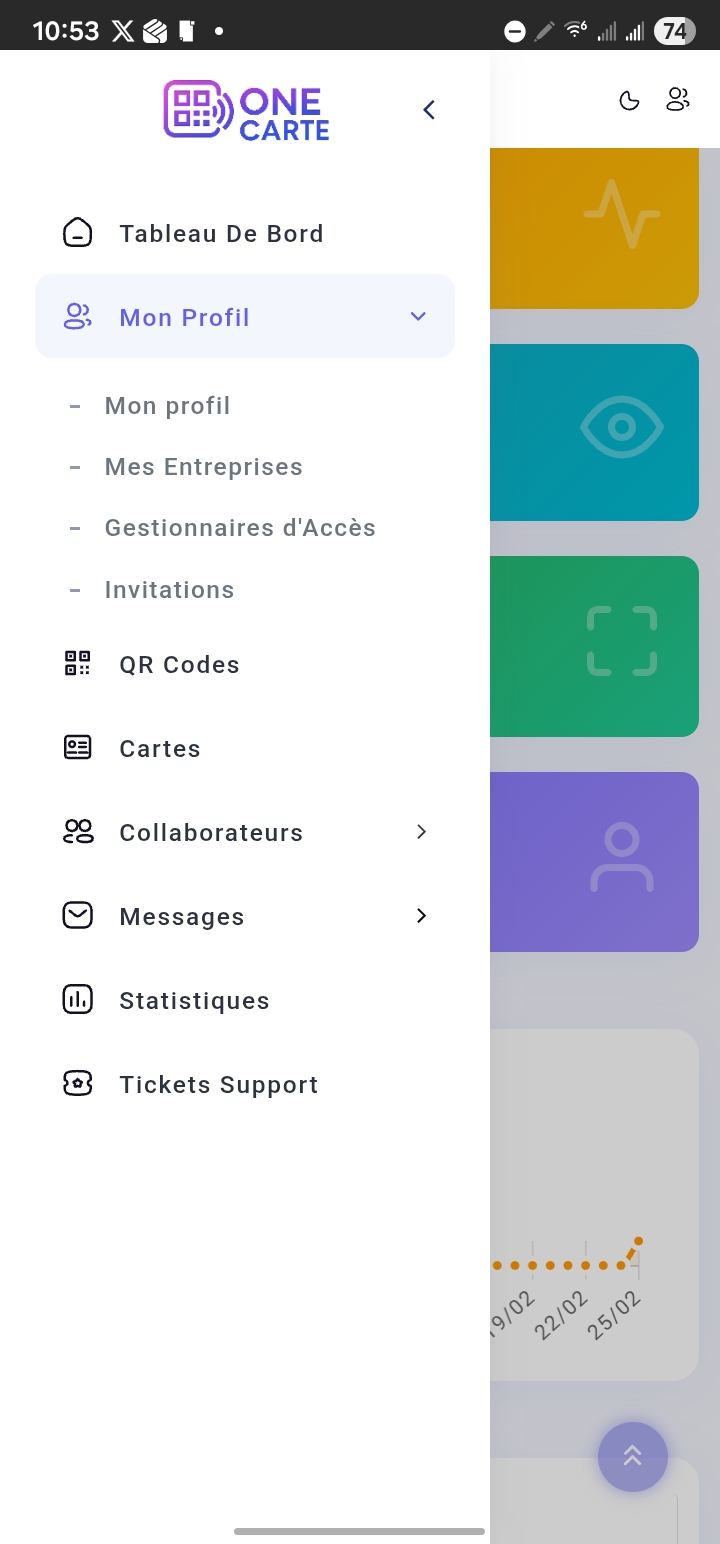Viewport: 720px width, 1544px height.
Task: Click the Cartes card icon
Action: coord(77,747)
